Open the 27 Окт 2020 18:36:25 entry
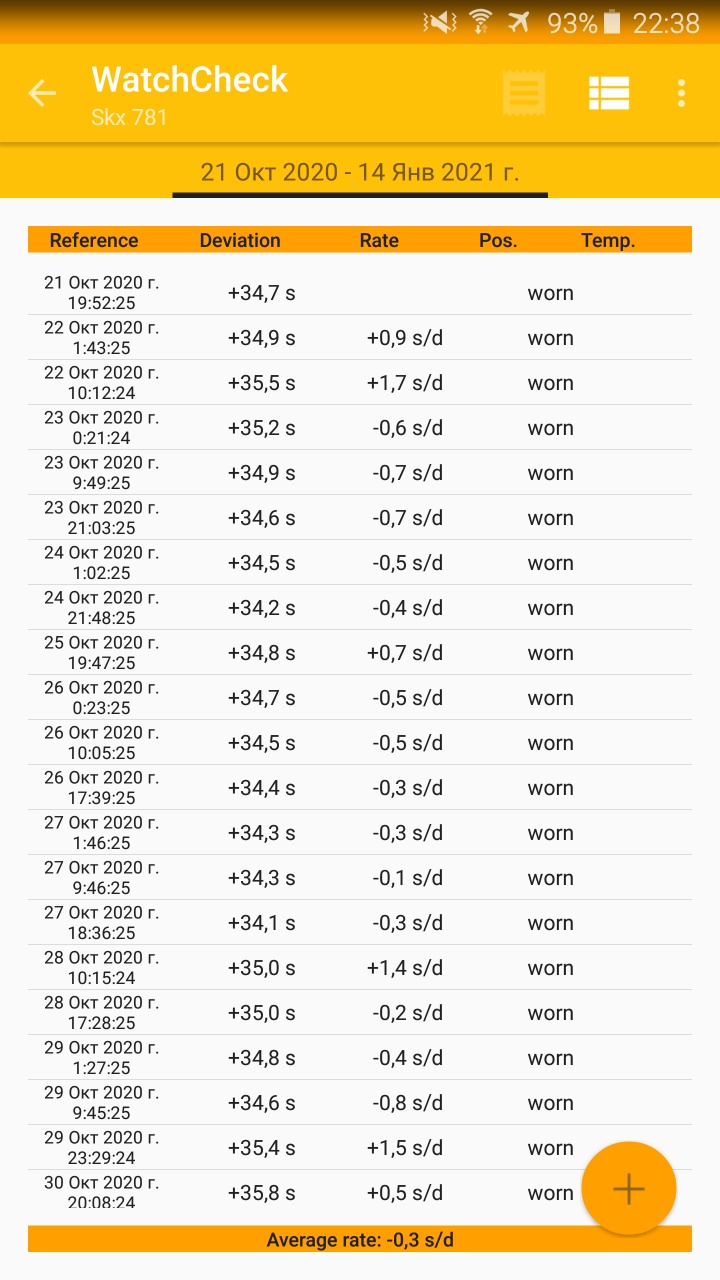The image size is (720, 1280). tap(360, 923)
